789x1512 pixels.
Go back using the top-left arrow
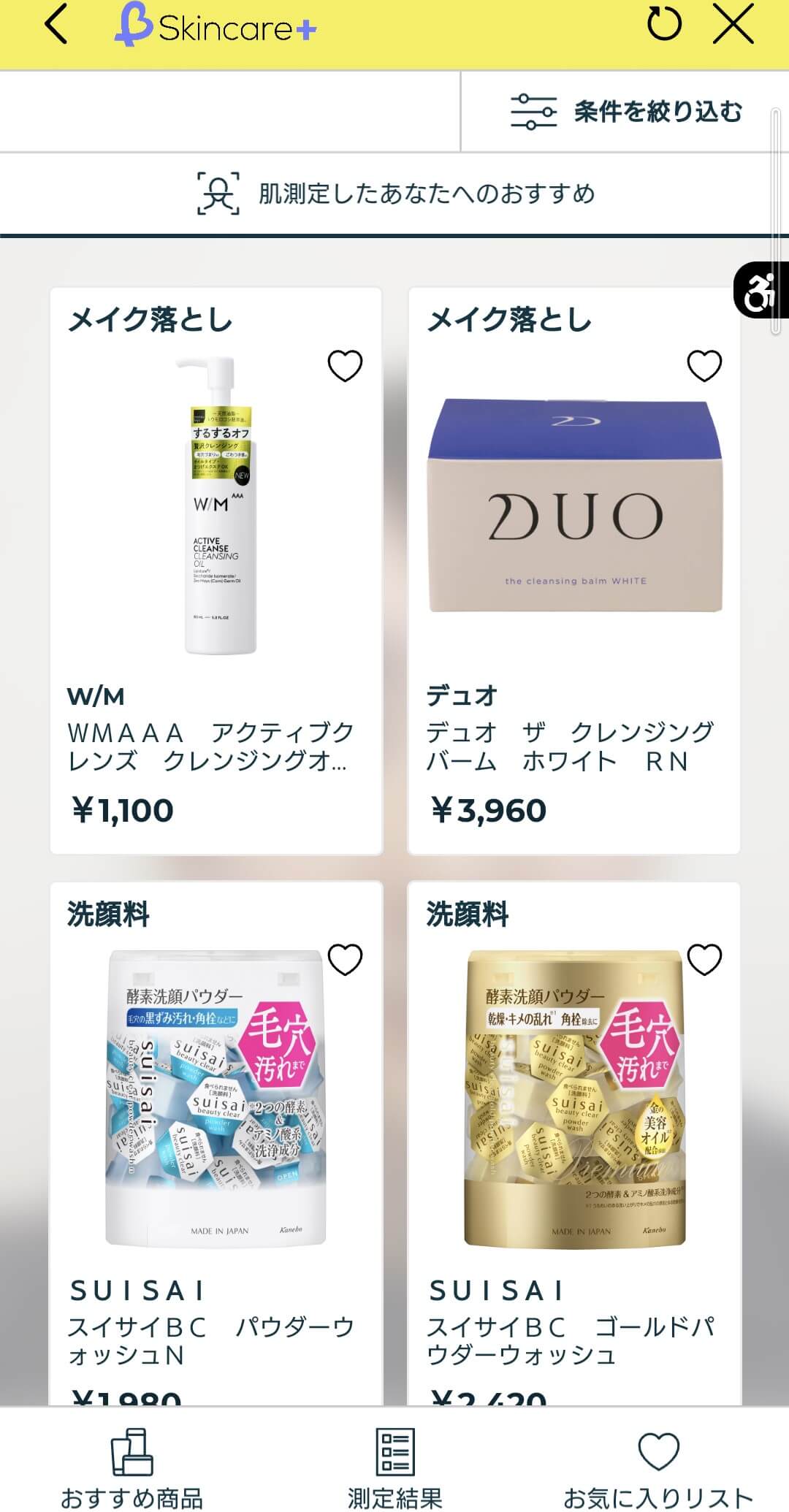[56, 26]
